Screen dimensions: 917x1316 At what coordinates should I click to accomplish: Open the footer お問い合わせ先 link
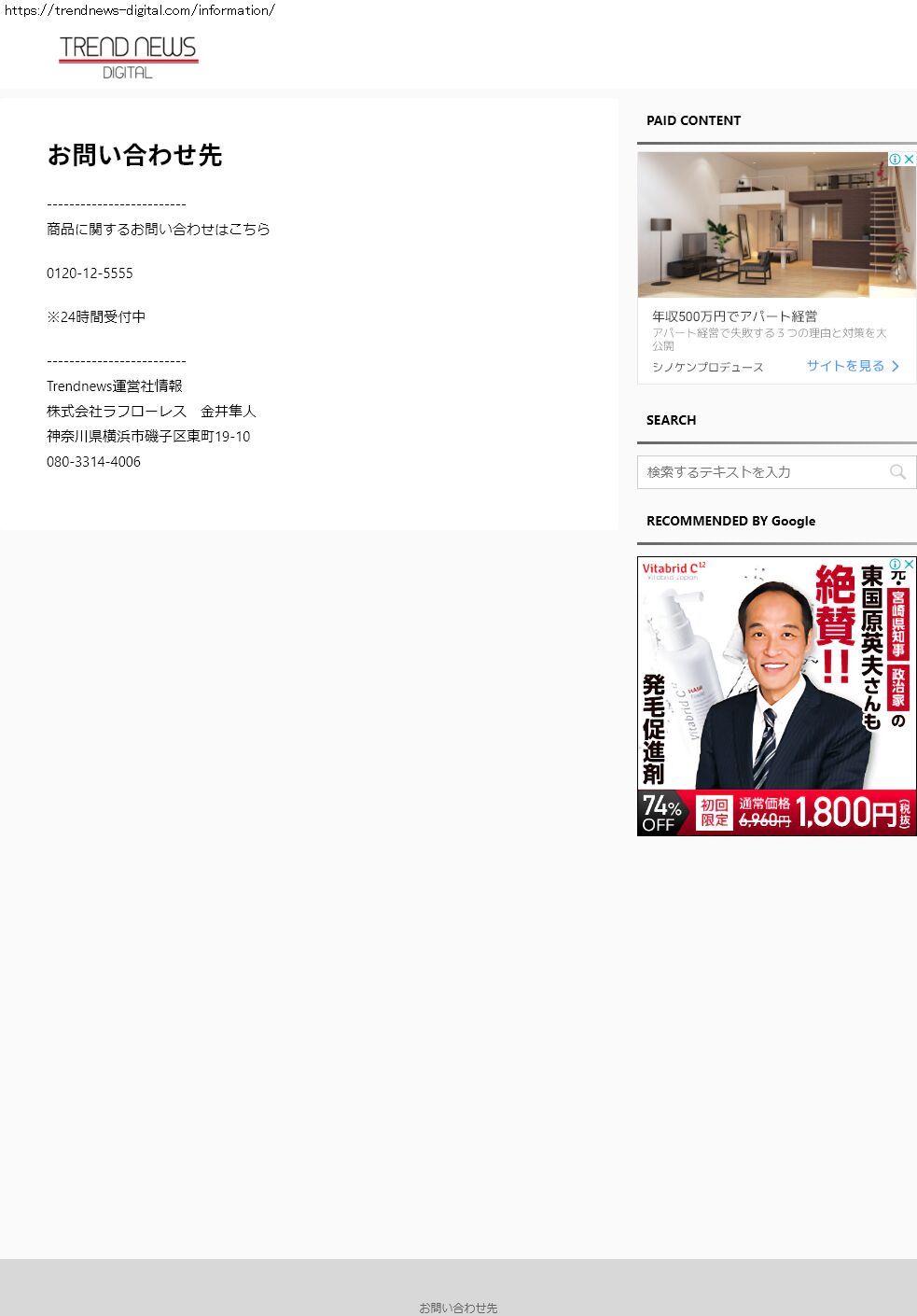coord(458,1308)
